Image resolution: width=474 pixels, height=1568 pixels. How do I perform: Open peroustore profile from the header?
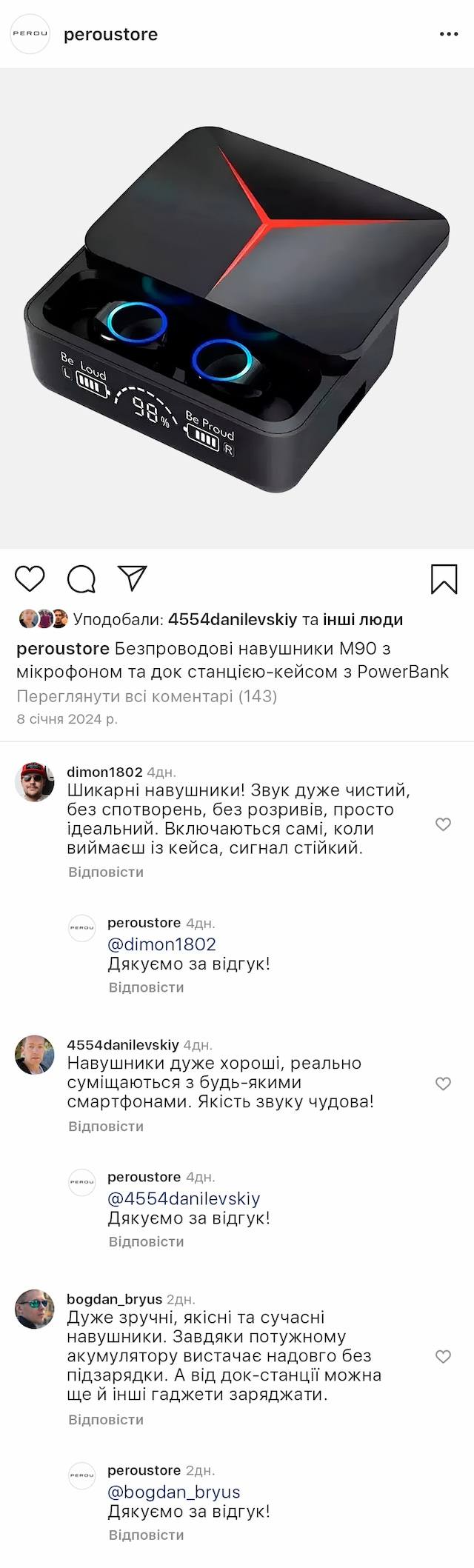click(110, 34)
